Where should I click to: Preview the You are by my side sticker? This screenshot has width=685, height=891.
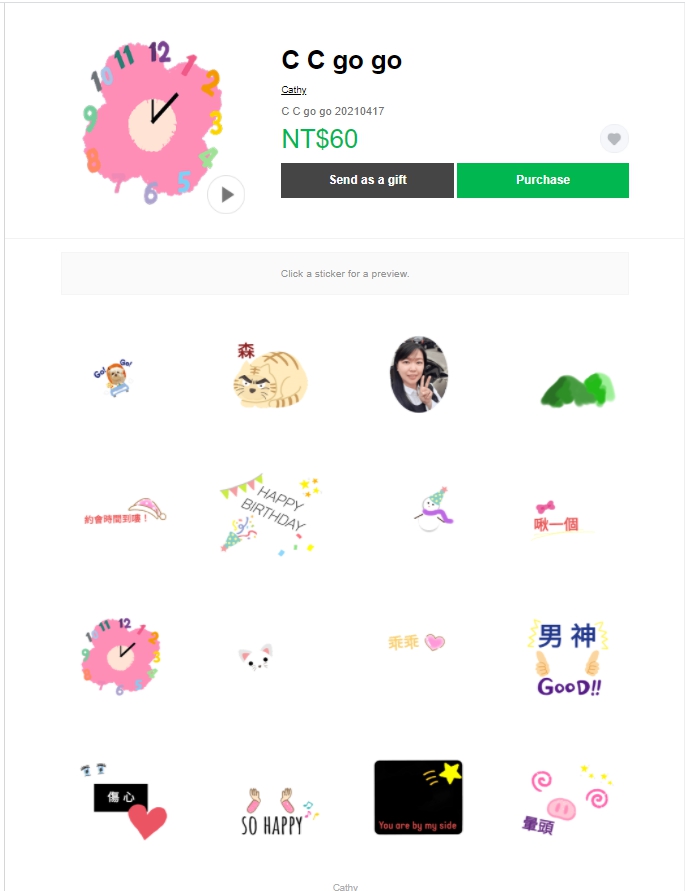418,797
